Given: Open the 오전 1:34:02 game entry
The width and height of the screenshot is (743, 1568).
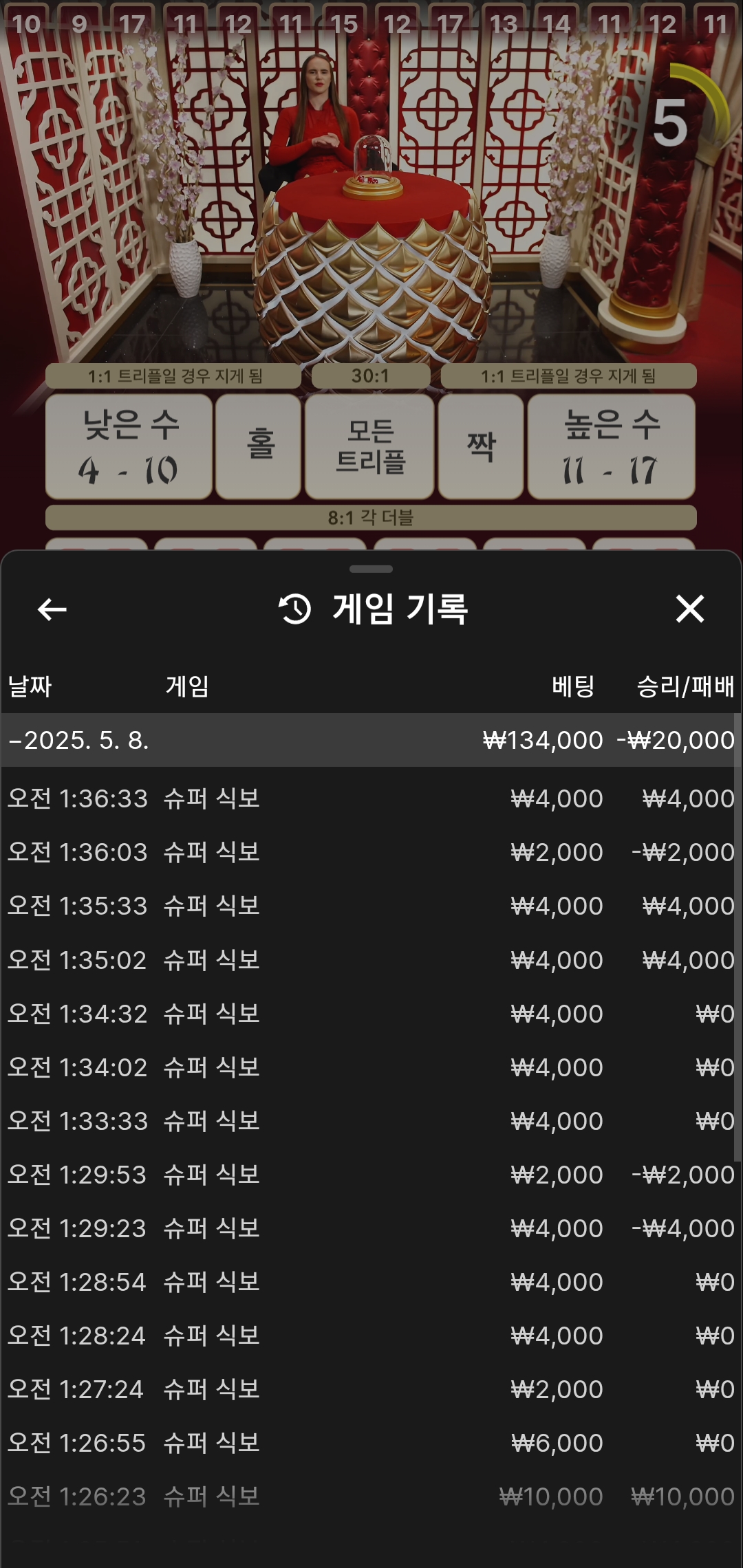Looking at the screenshot, I should [370, 1067].
